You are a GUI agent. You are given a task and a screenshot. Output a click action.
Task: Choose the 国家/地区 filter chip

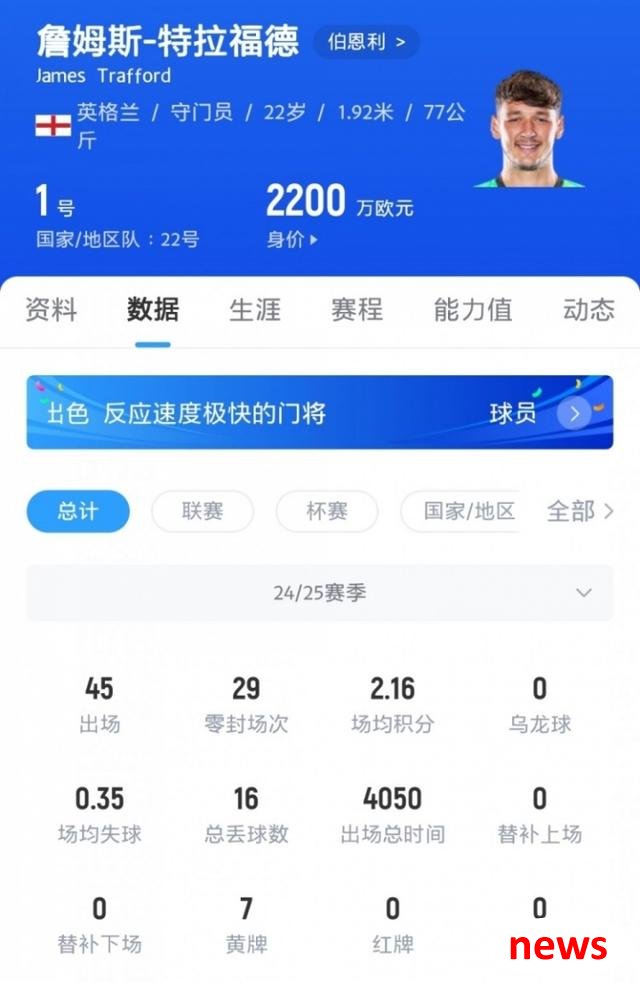coord(468,511)
